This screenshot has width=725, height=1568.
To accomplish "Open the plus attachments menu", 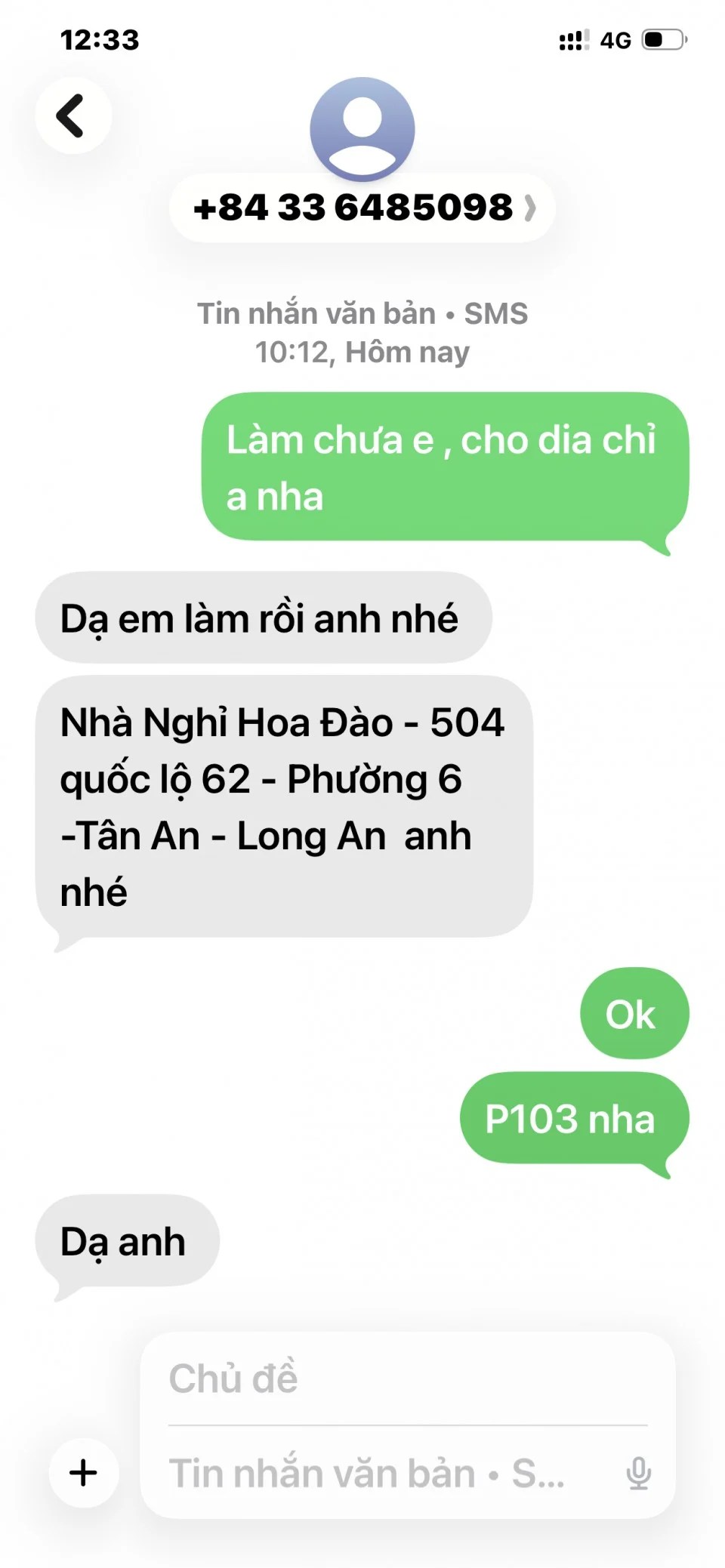I will pyautogui.click(x=84, y=1472).
